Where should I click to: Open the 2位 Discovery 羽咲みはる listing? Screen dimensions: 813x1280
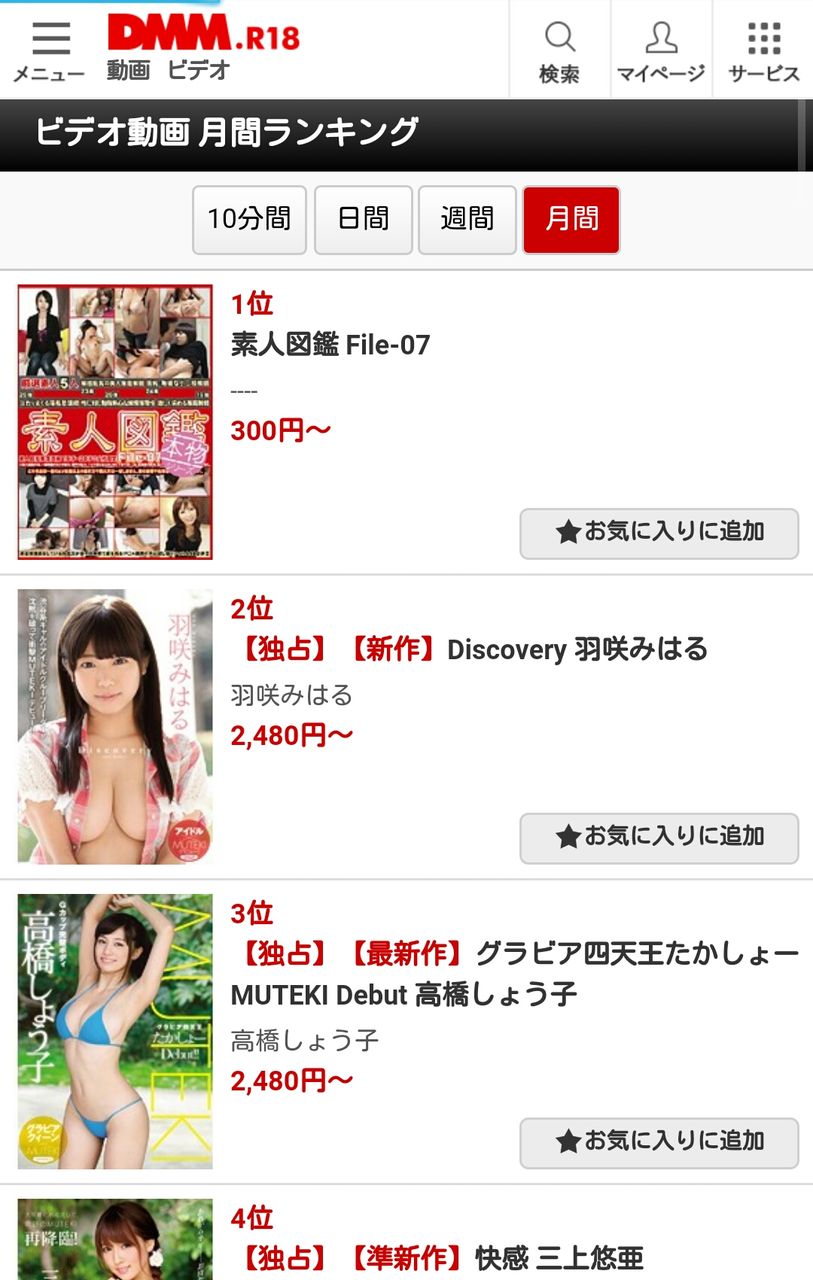coord(470,650)
